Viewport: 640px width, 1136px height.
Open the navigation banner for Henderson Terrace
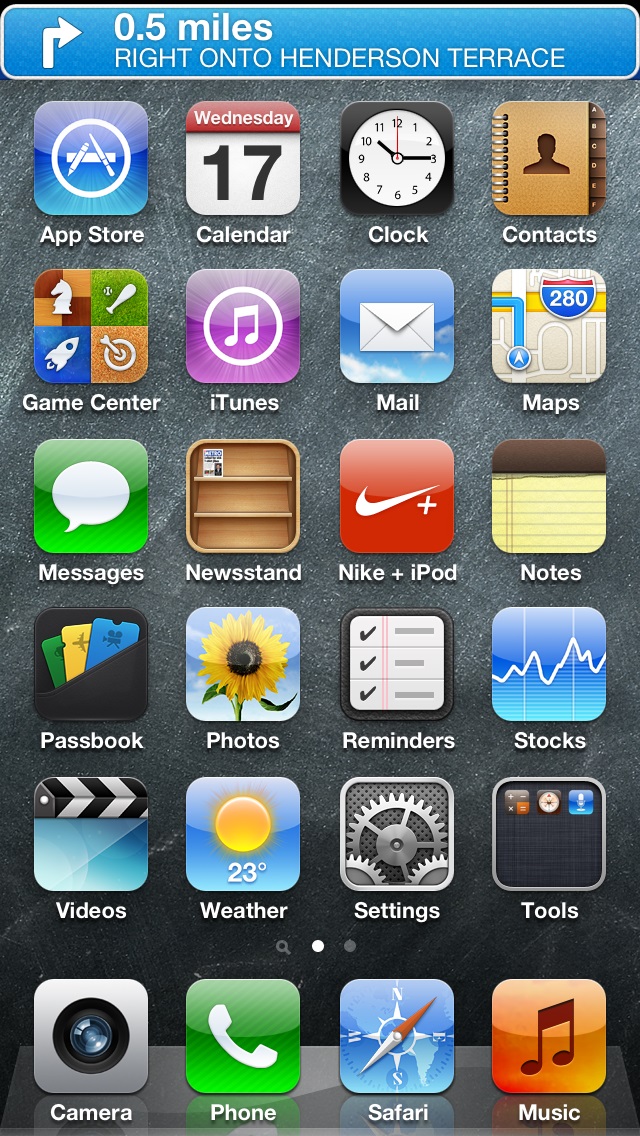coord(320,42)
